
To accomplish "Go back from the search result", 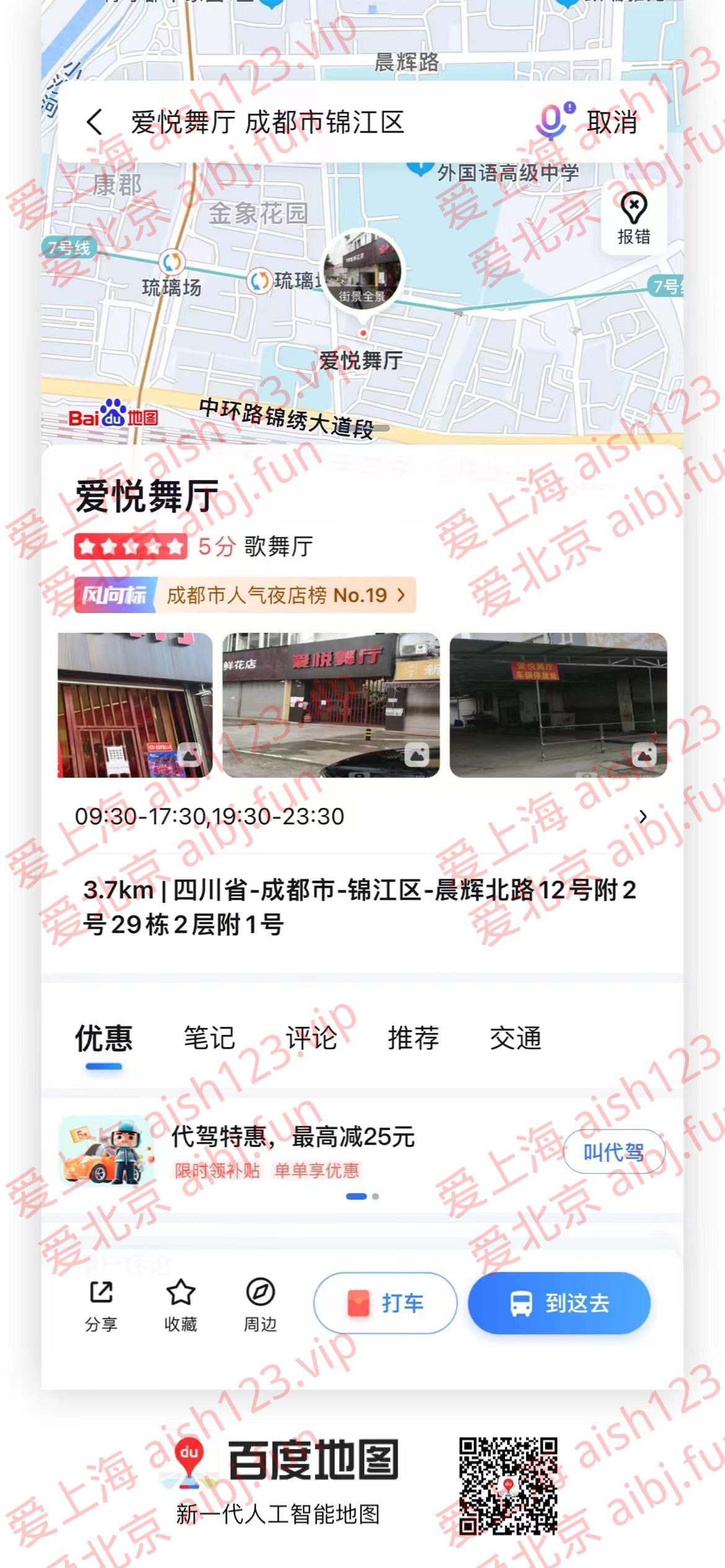I will [94, 122].
